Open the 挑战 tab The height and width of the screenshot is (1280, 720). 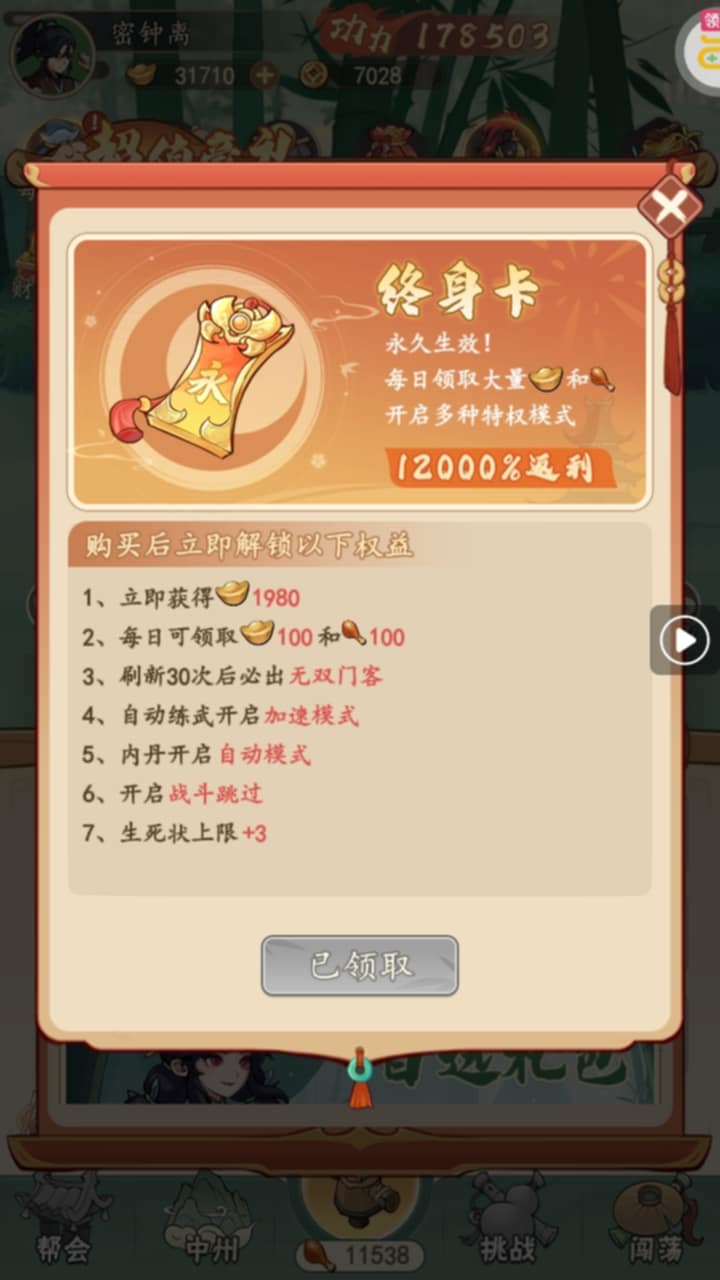[x=508, y=1225]
